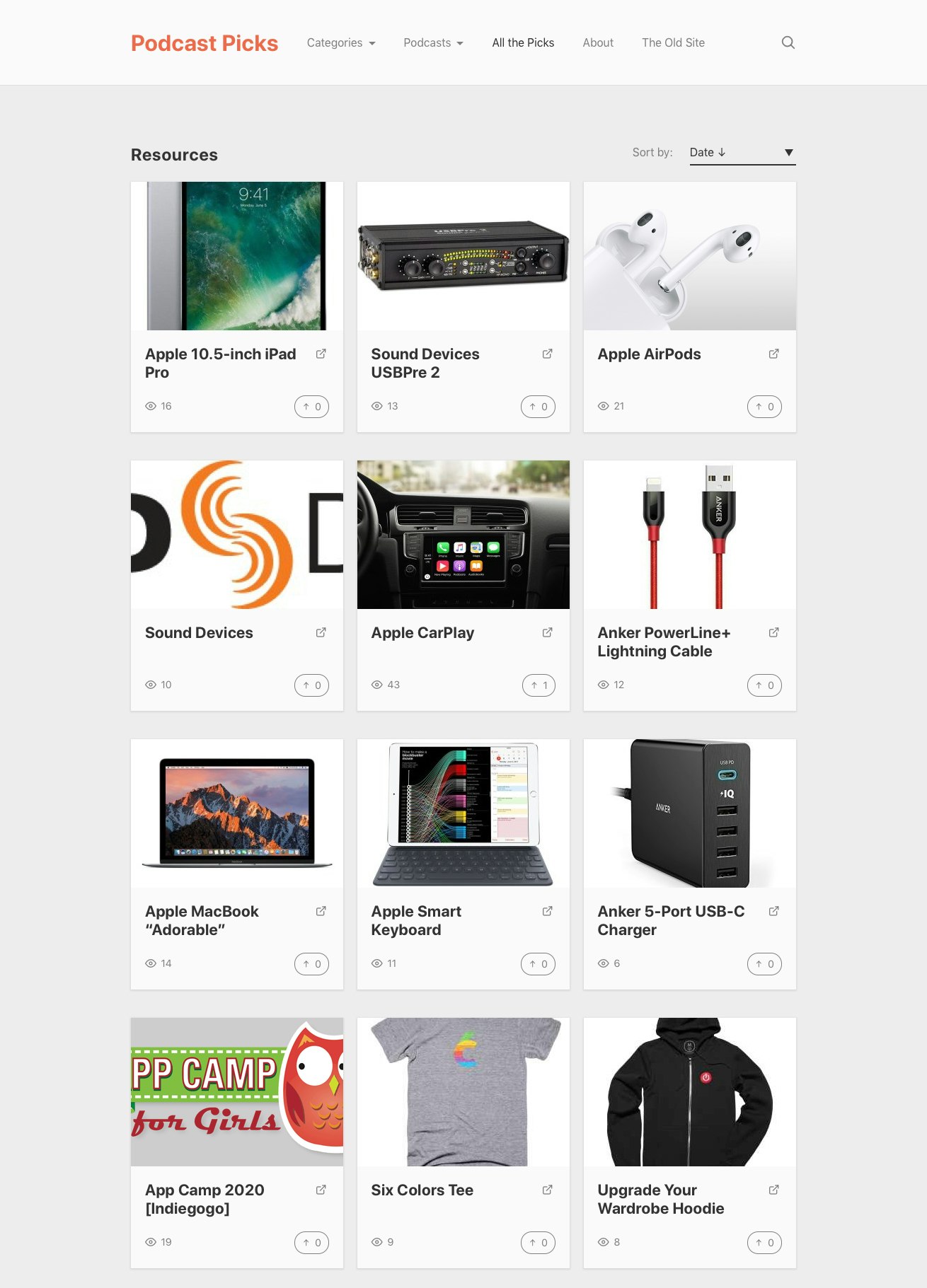Click the eye view icon on Apple 10.5-inch iPad Pro
Viewport: 927px width, 1288px height.
click(150, 405)
